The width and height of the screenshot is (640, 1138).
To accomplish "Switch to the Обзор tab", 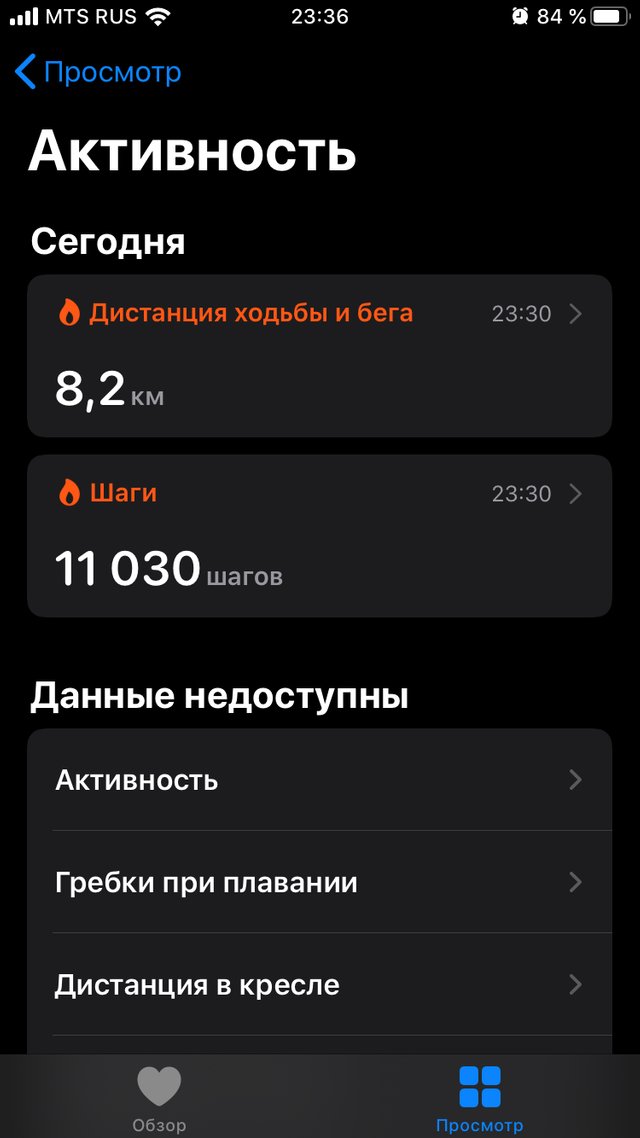I will tap(159, 1098).
